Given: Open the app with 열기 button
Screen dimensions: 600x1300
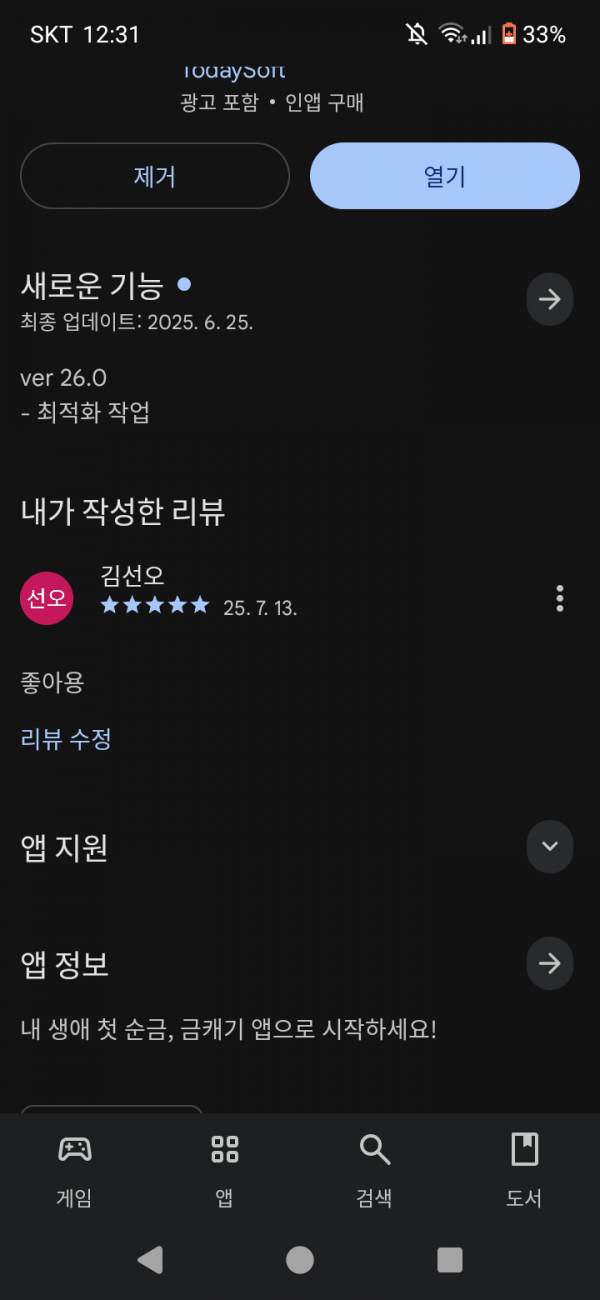Looking at the screenshot, I should pyautogui.click(x=445, y=176).
